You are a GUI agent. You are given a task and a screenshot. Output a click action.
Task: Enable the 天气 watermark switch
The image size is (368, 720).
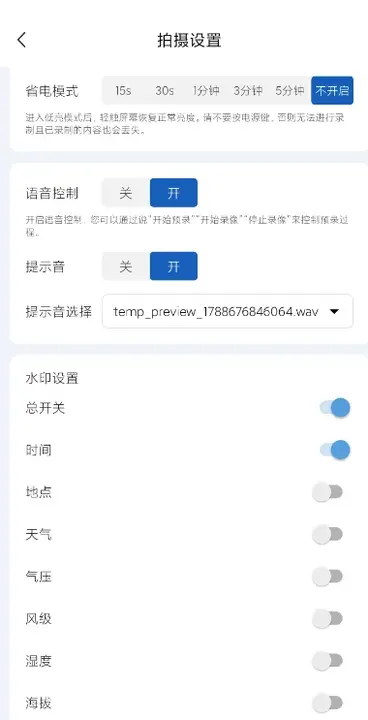pyautogui.click(x=328, y=534)
